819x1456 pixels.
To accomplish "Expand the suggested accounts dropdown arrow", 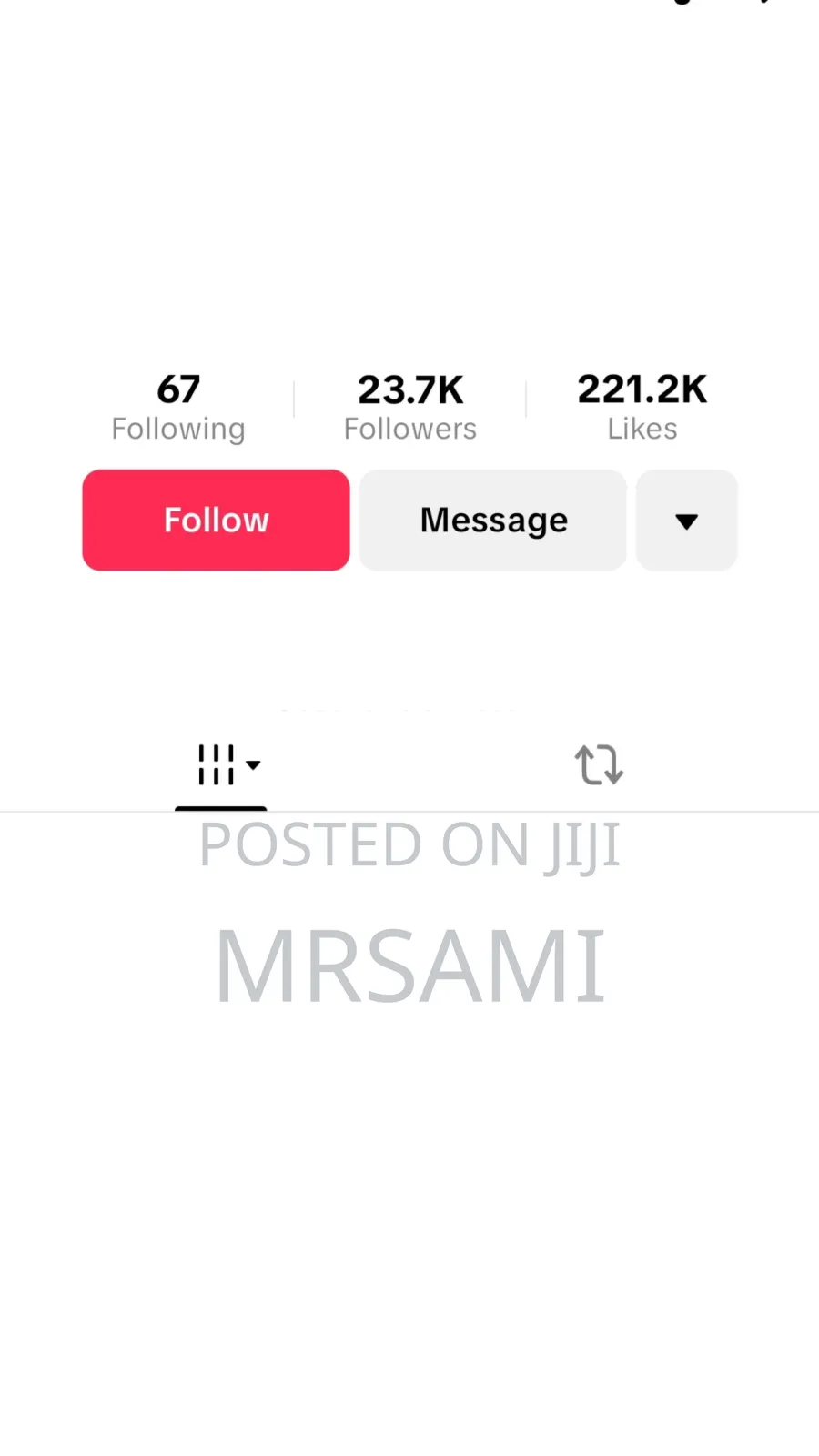I will pos(686,521).
